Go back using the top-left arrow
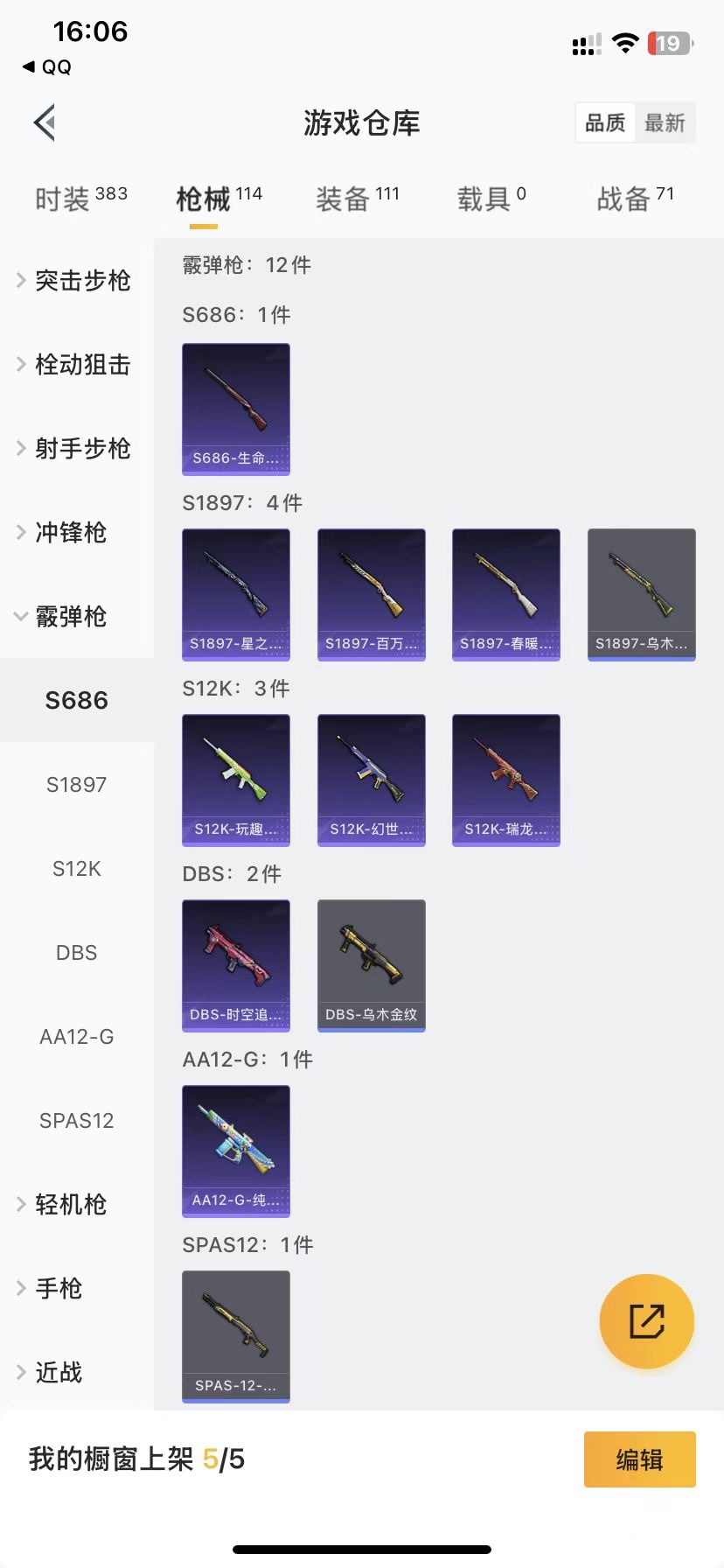The width and height of the screenshot is (724, 1568). [x=45, y=122]
